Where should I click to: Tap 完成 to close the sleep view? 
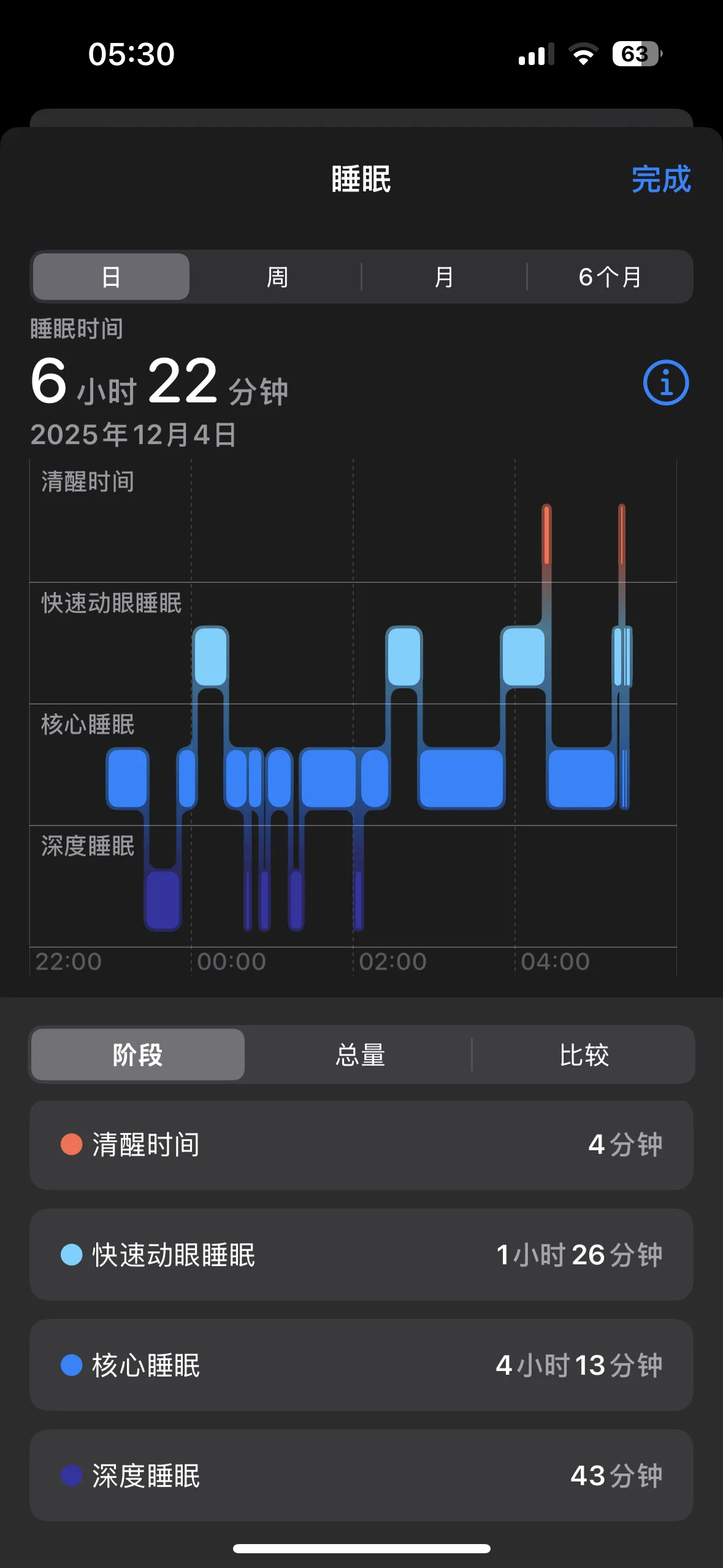click(x=660, y=180)
